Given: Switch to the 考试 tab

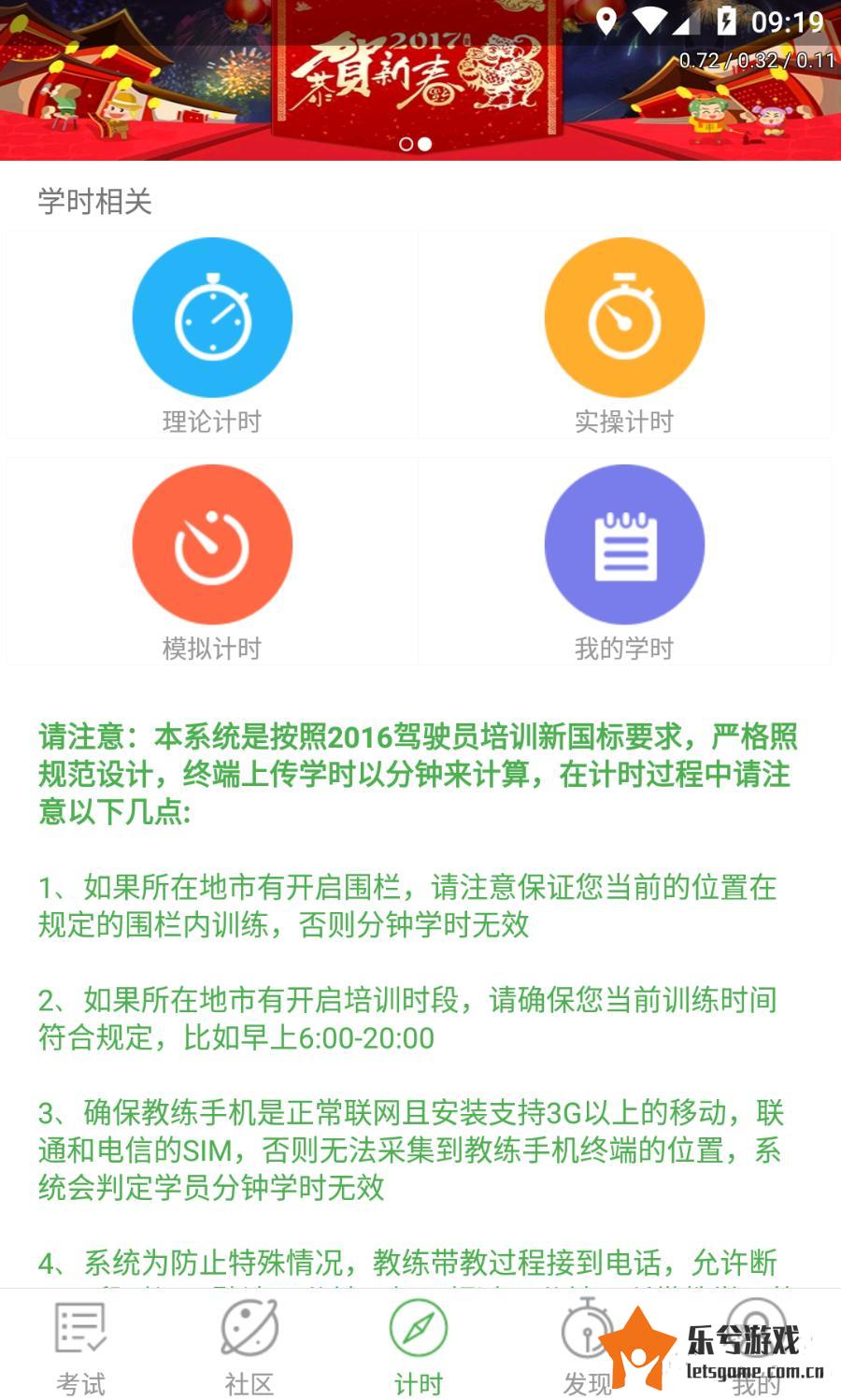Looking at the screenshot, I should pos(81,1346).
